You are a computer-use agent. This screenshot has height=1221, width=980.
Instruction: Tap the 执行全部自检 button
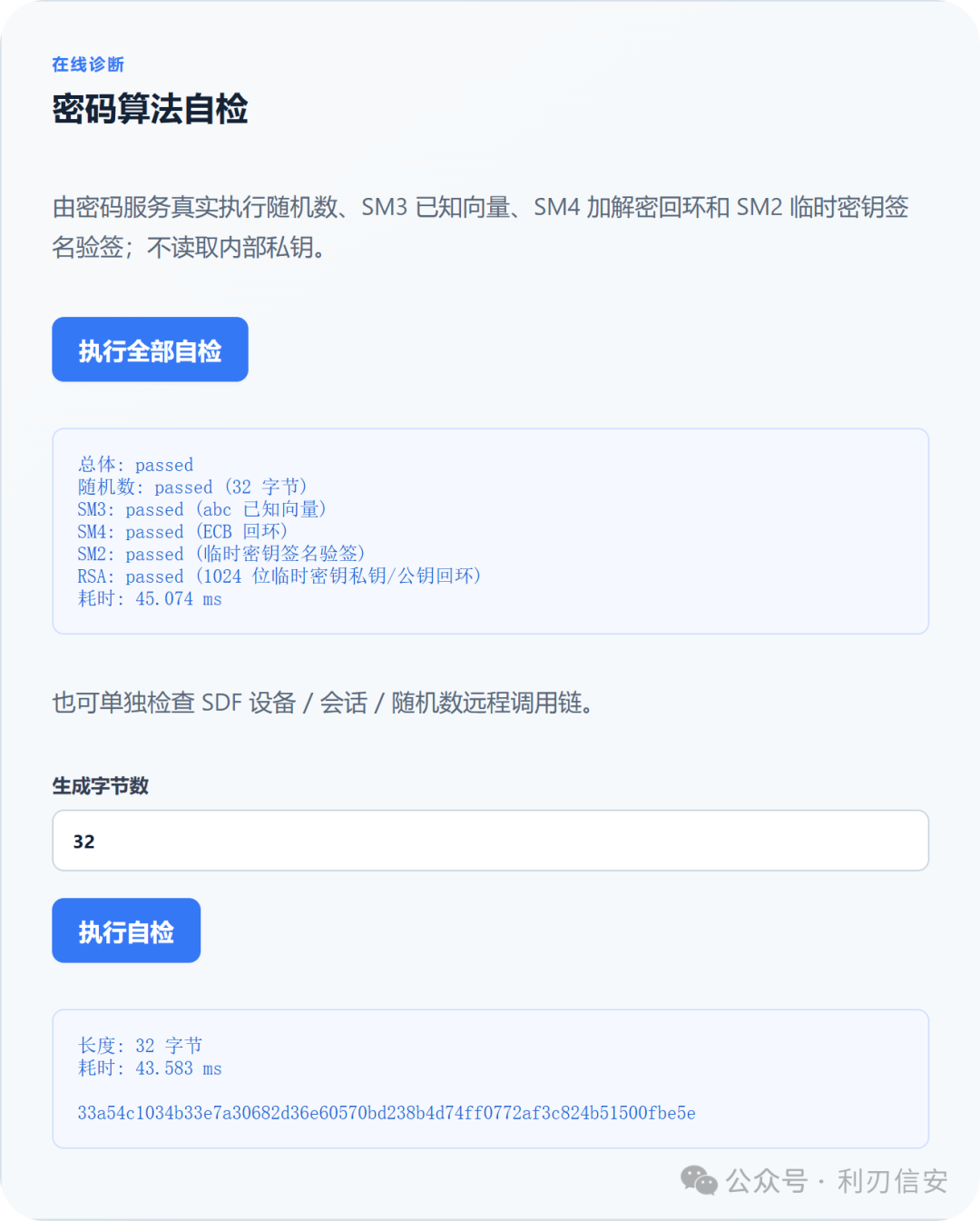point(150,350)
